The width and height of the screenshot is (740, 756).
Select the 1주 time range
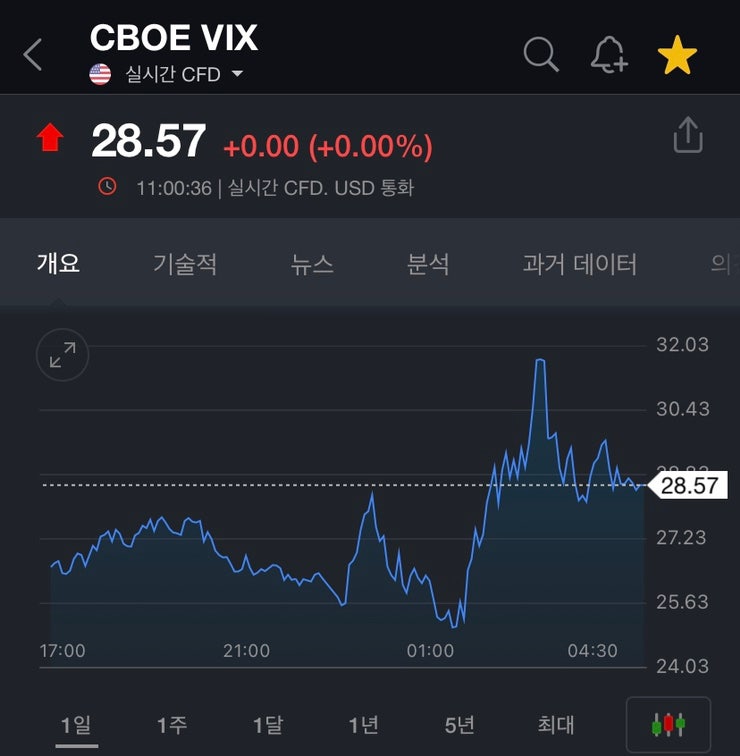(x=172, y=725)
